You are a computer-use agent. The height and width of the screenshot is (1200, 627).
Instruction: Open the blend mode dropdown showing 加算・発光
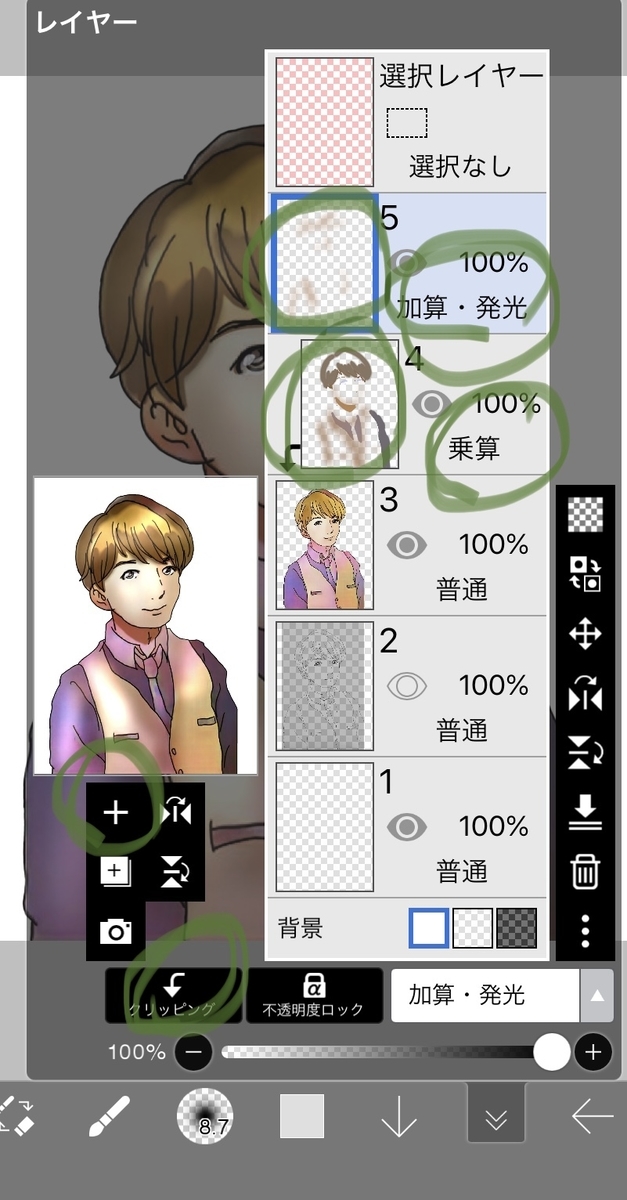tap(501, 995)
